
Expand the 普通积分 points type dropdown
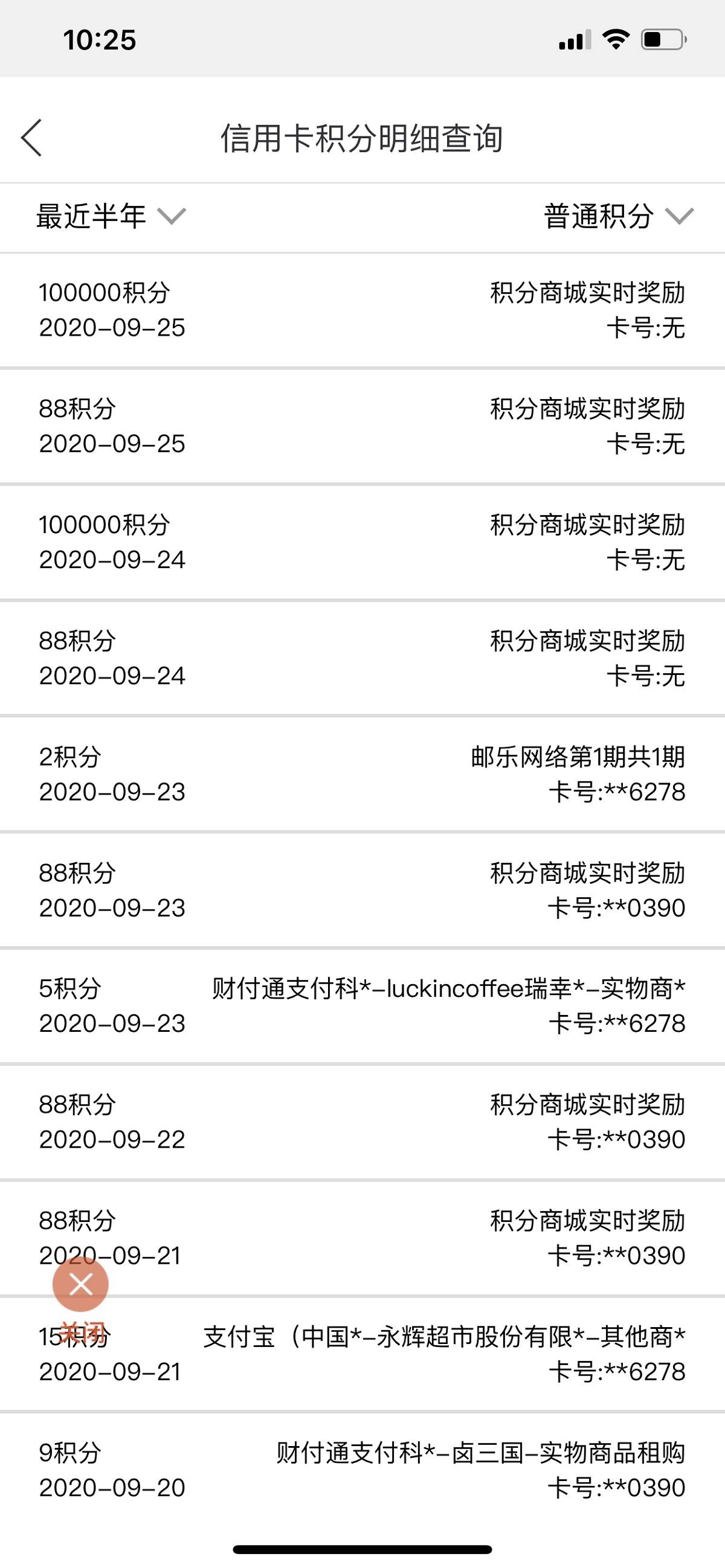tap(619, 216)
